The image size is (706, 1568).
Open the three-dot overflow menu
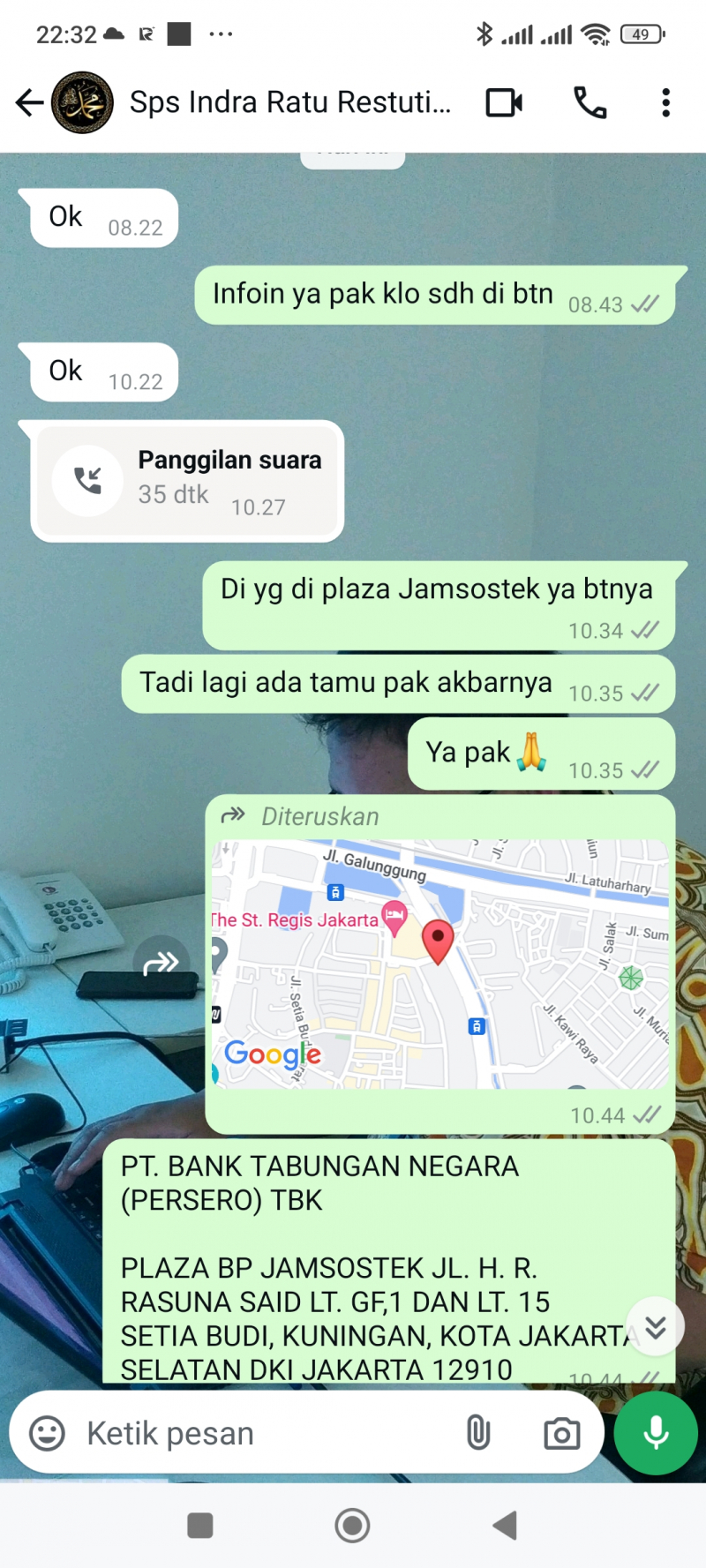(x=665, y=102)
